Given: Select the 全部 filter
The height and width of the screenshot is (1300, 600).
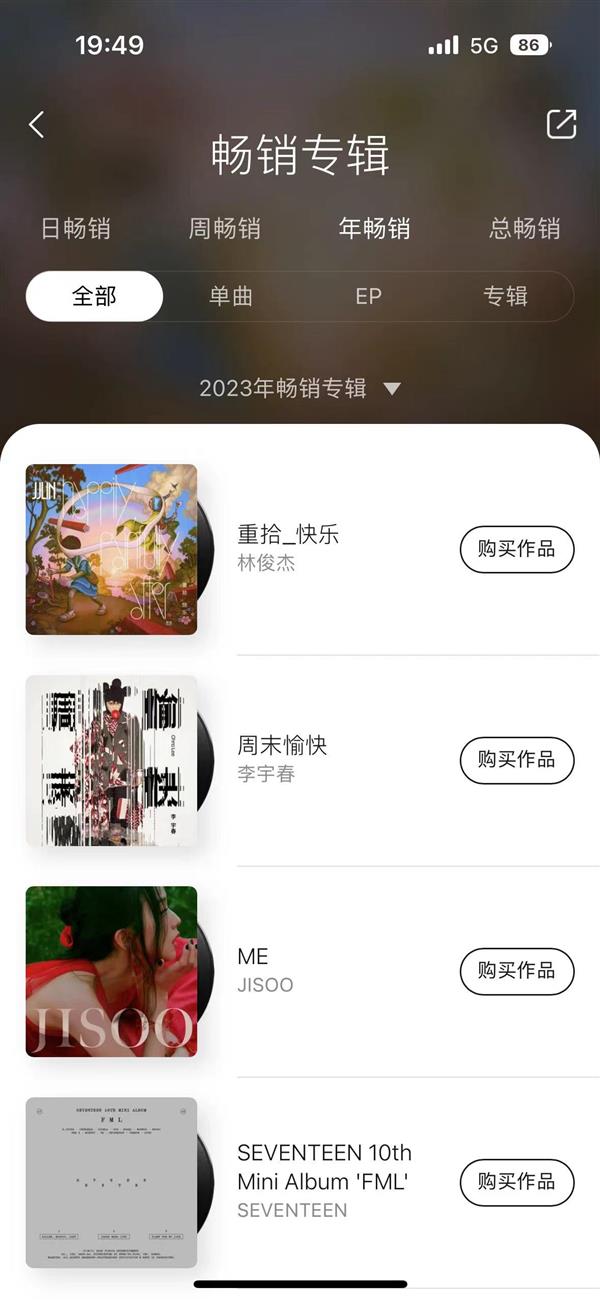Looking at the screenshot, I should (x=94, y=296).
